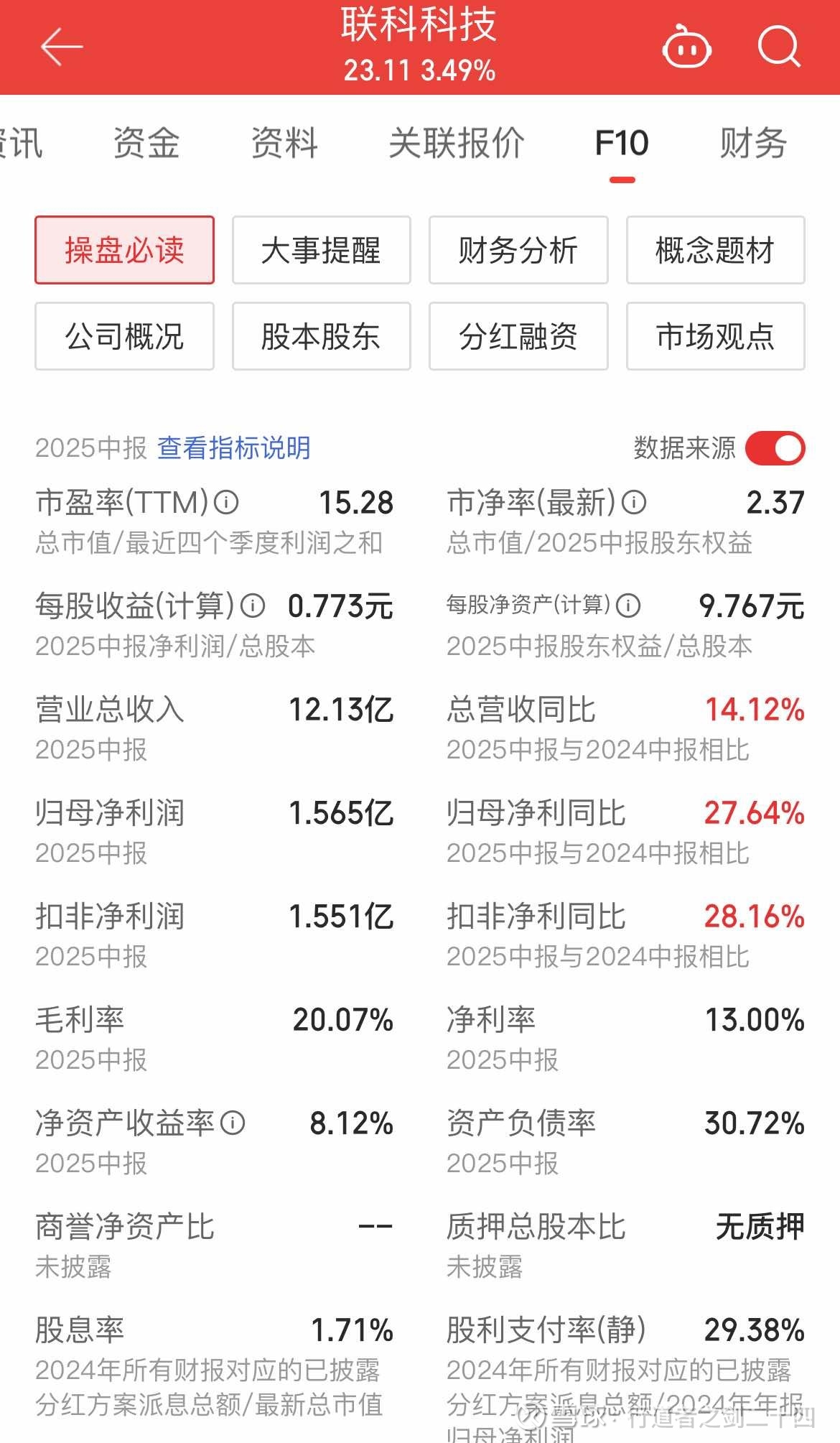Image resolution: width=840 pixels, height=1443 pixels.
Task: View the 股本股东 section
Action: coord(321,336)
